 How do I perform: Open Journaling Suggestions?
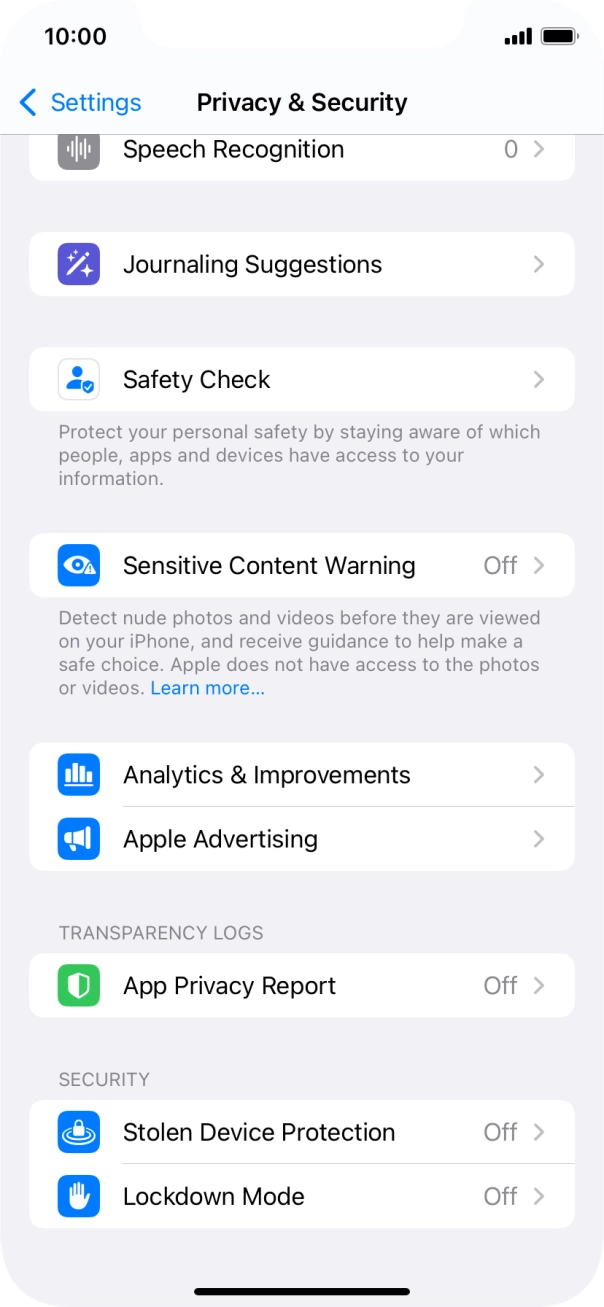(302, 264)
